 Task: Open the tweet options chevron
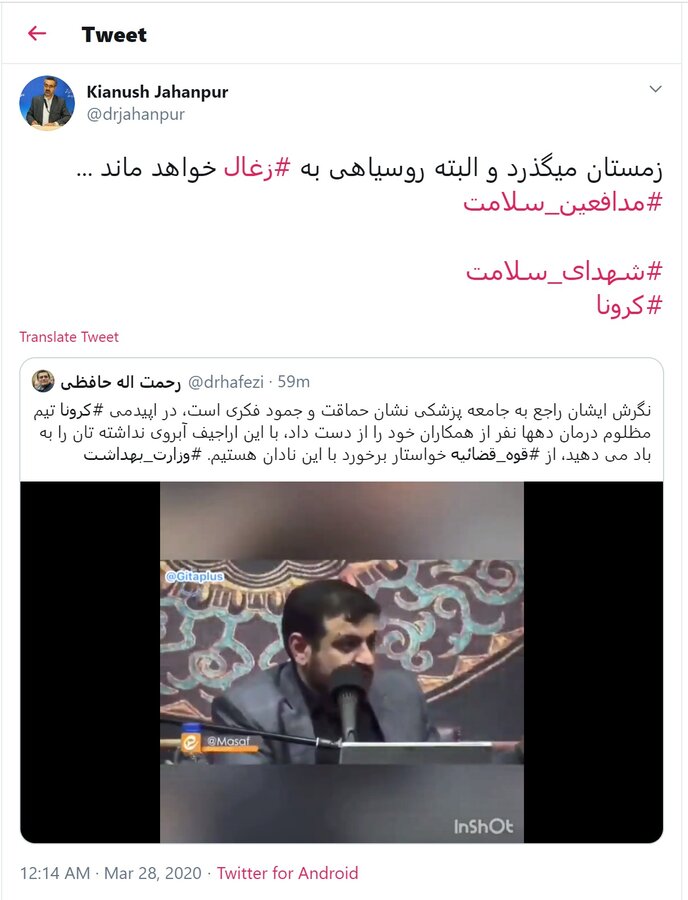[x=655, y=90]
